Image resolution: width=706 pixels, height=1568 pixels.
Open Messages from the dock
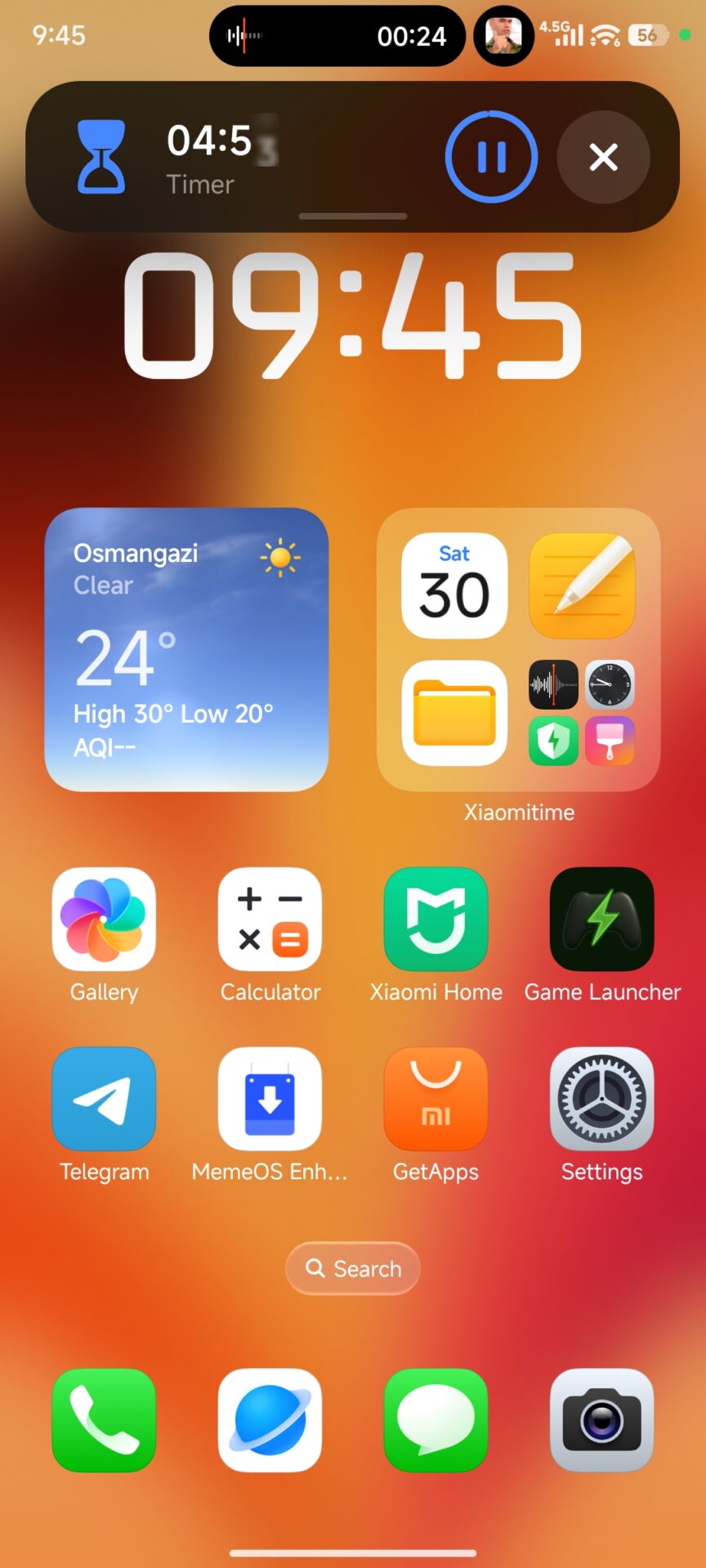point(436,1420)
